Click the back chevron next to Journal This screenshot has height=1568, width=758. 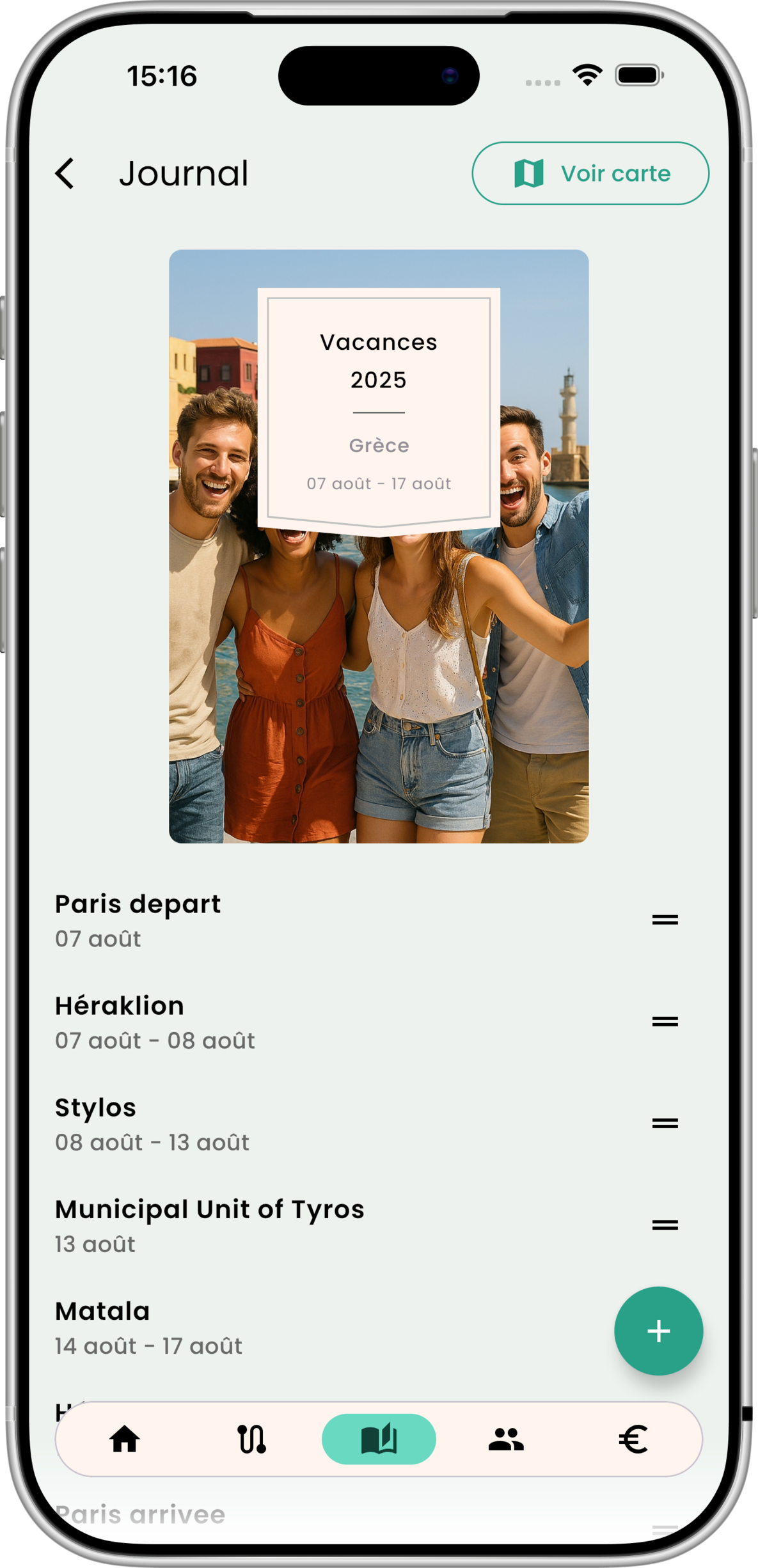click(x=66, y=174)
